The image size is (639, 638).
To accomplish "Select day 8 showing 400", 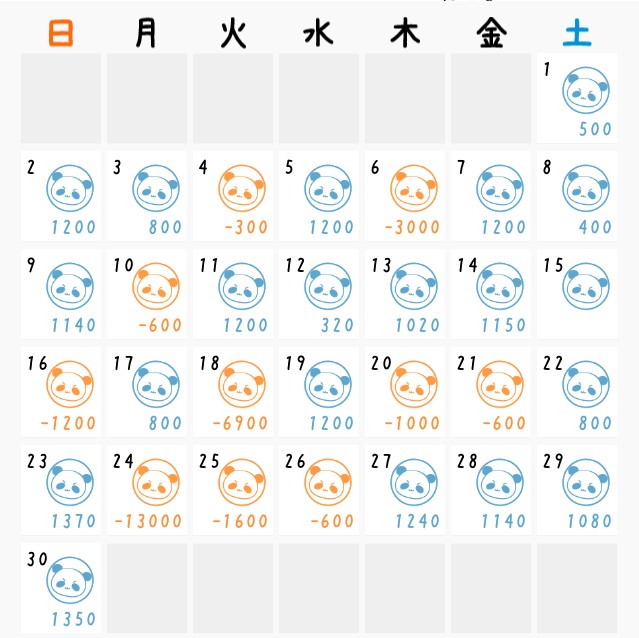I will coord(577,196).
